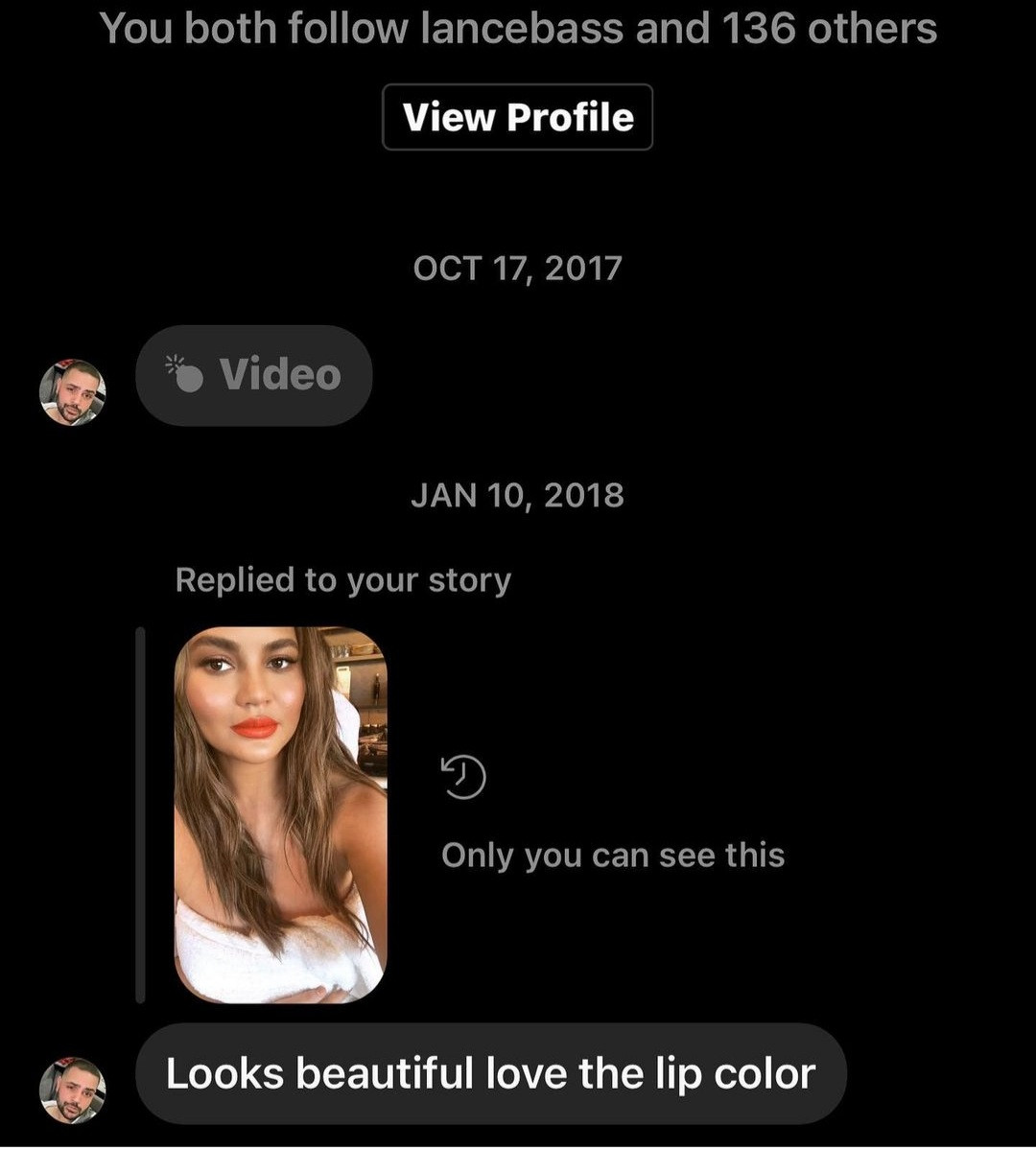Tap the View Profile button
Image resolution: width=1036 pixels, height=1150 pixels.
(517, 117)
